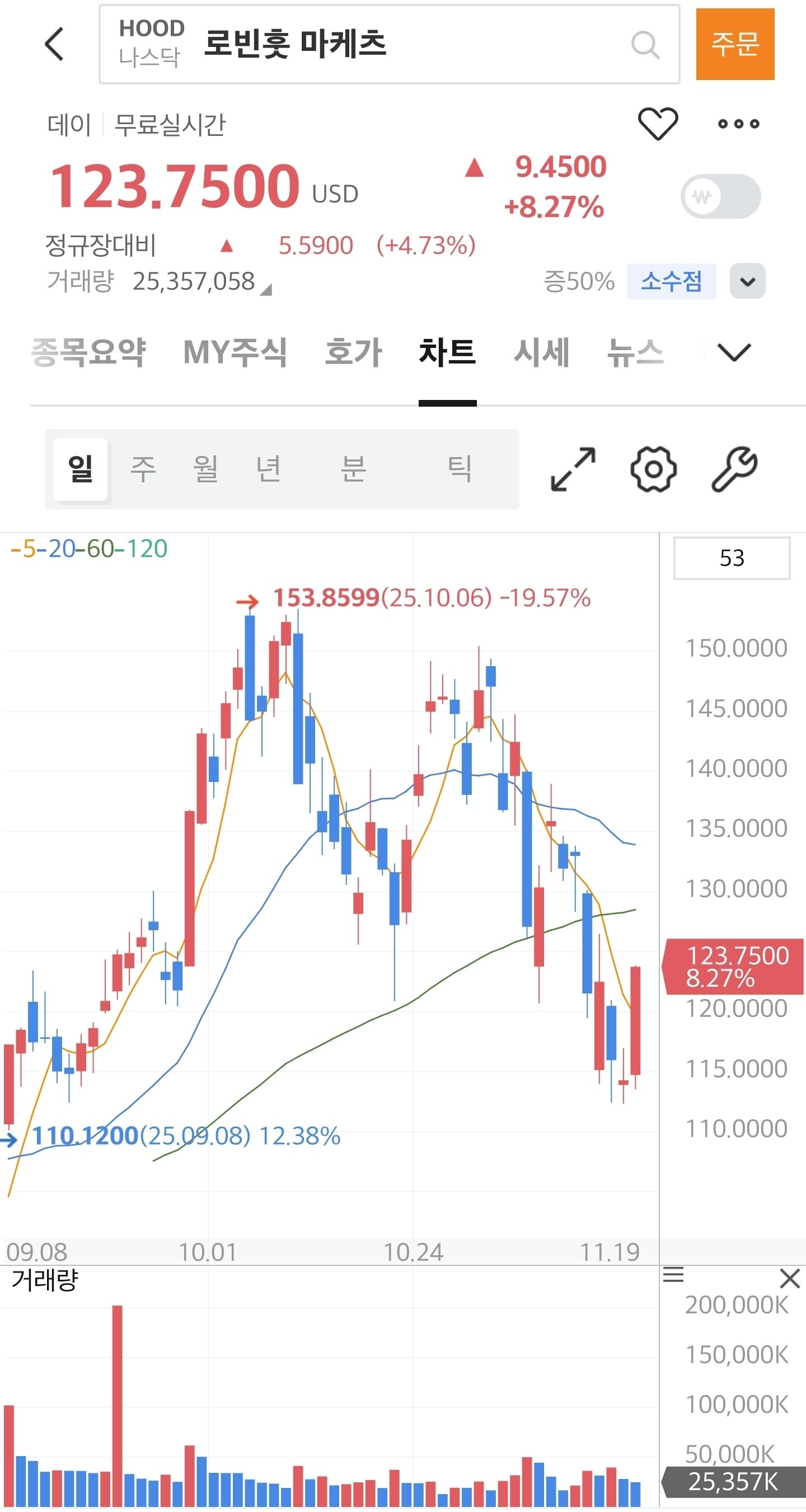Switch chart to 분 minute view
This screenshot has height=1512, width=806.
coord(353,469)
